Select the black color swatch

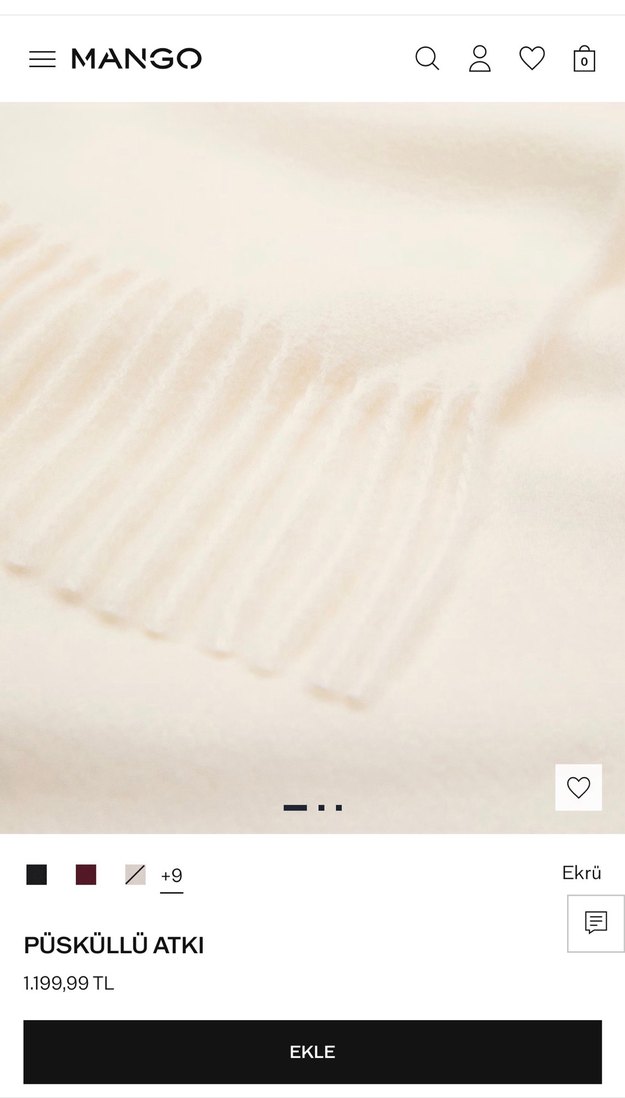37,875
